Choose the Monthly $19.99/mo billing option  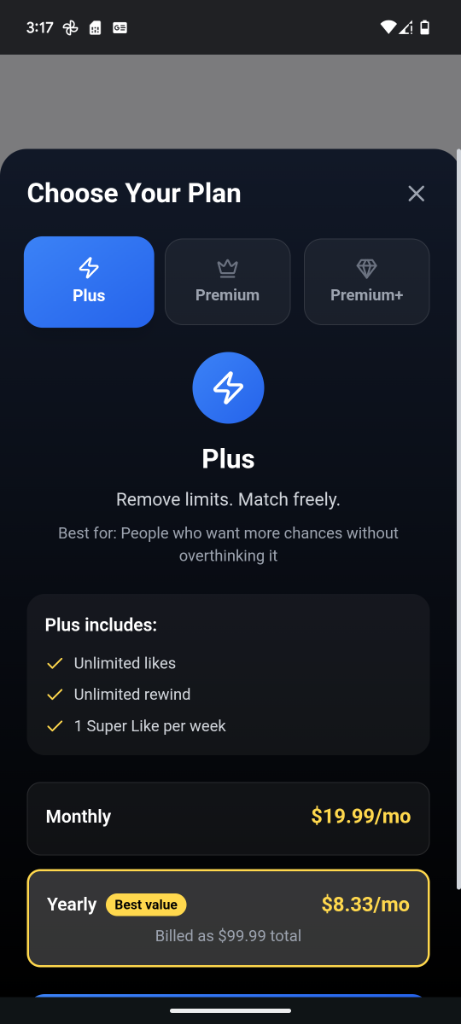point(228,818)
